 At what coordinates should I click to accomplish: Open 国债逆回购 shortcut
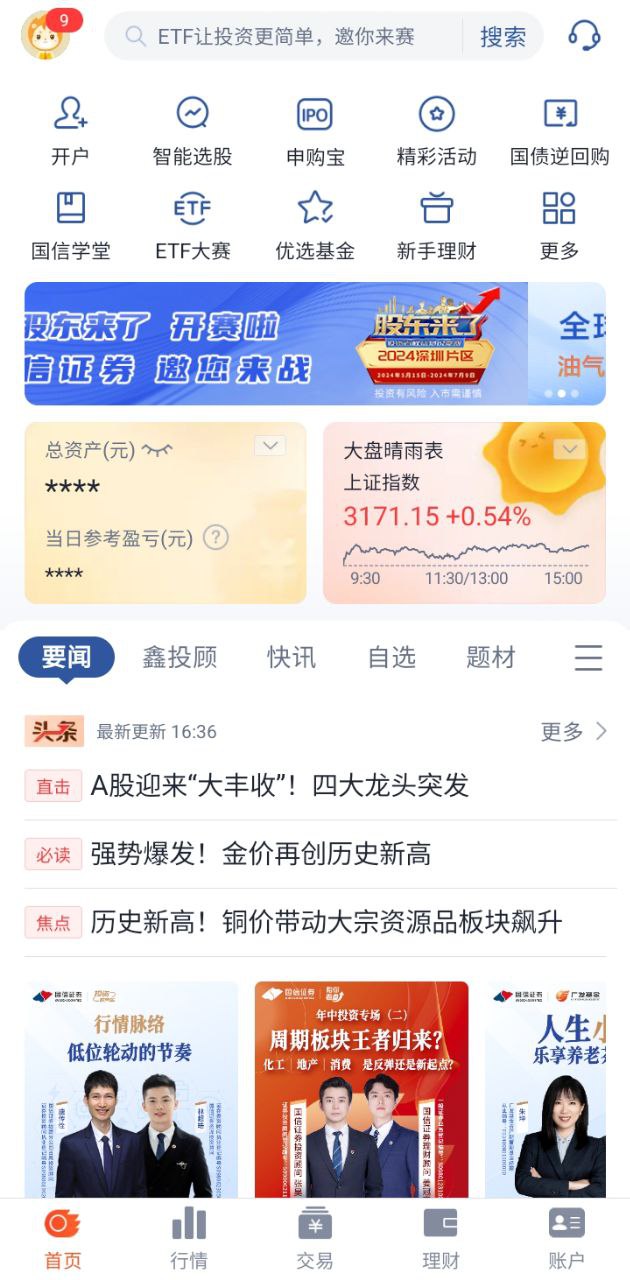pos(559,130)
